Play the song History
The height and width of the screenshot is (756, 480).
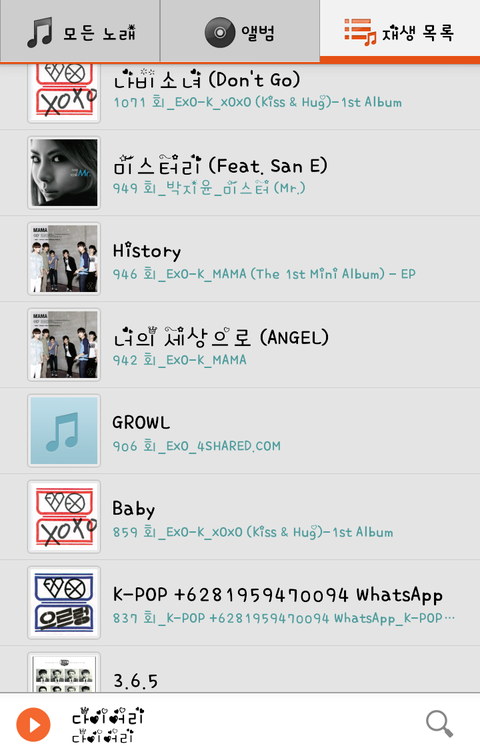240,258
